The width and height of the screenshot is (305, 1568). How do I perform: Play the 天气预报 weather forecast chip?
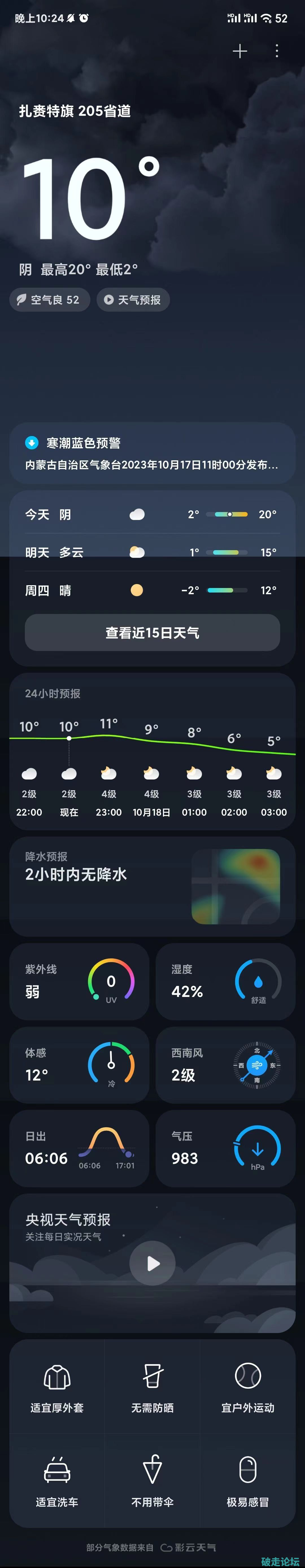[133, 299]
